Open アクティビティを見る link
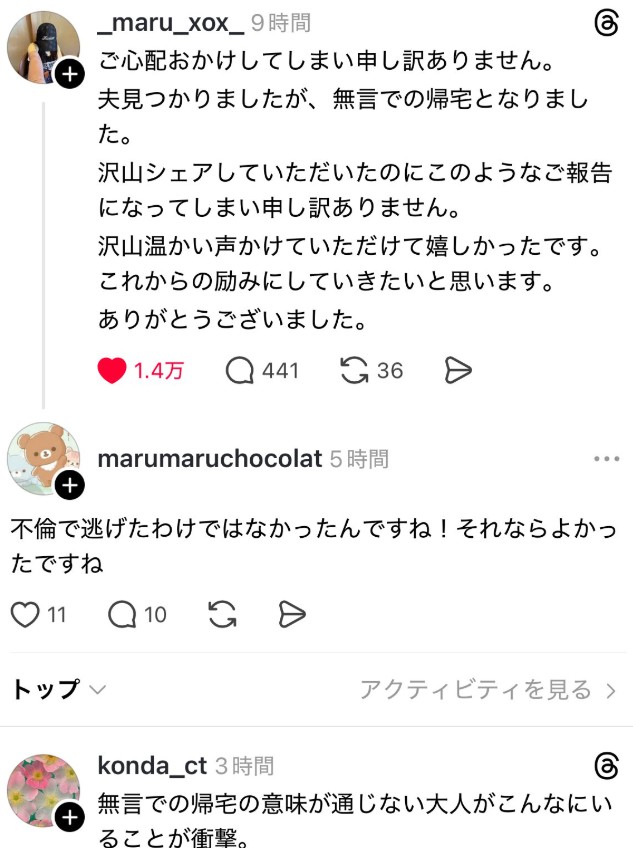The width and height of the screenshot is (633, 848). pyautogui.click(x=488, y=689)
